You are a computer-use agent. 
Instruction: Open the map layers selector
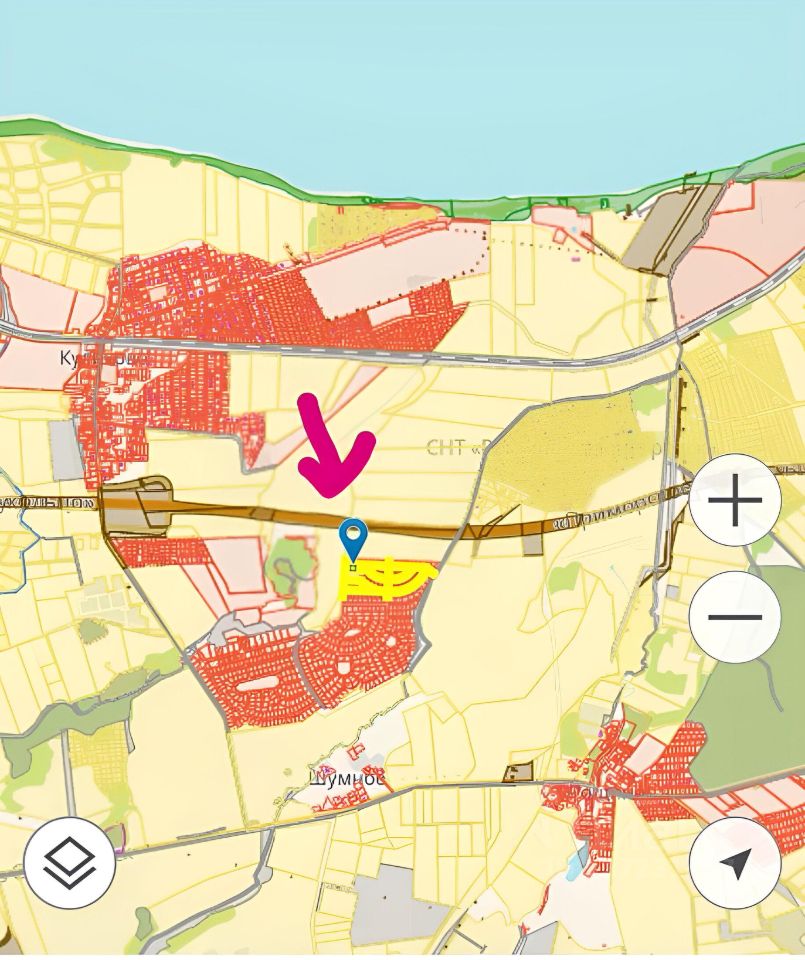70,862
